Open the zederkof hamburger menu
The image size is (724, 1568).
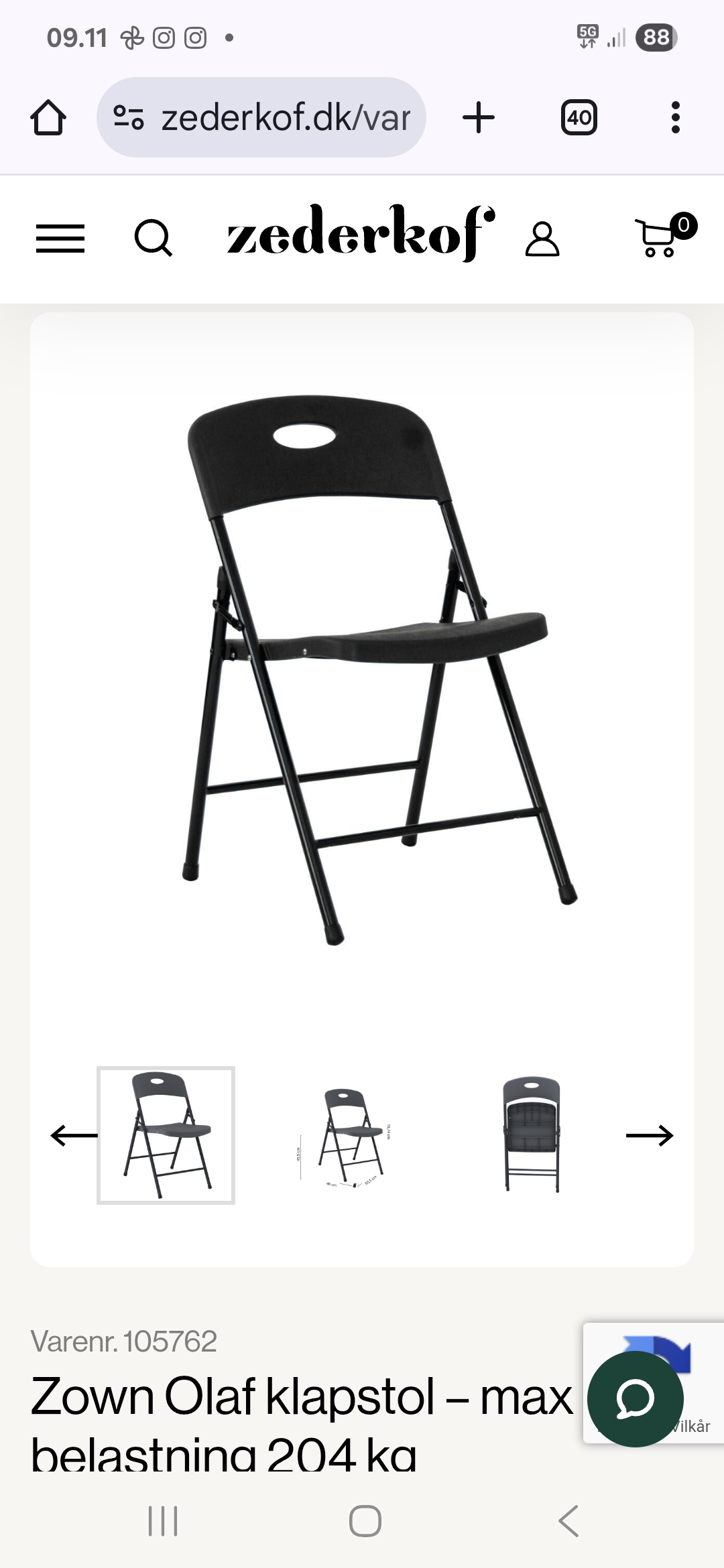tap(60, 239)
